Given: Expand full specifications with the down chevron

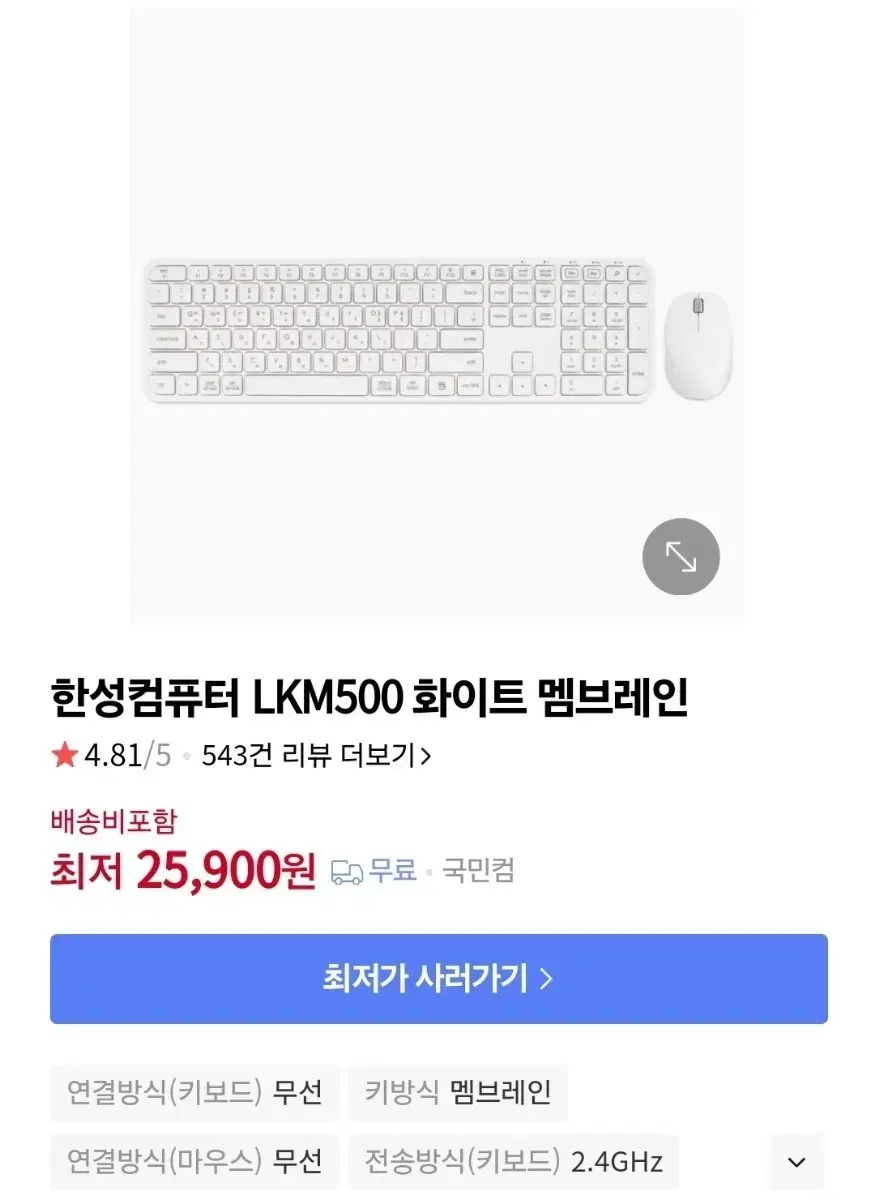Looking at the screenshot, I should 796,1161.
